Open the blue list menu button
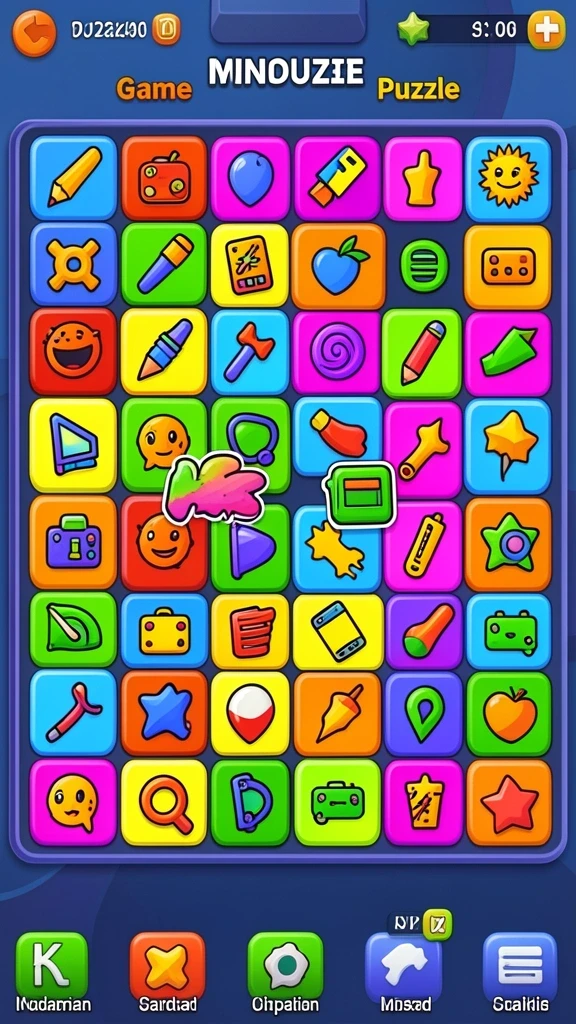 pyautogui.click(x=520, y=965)
